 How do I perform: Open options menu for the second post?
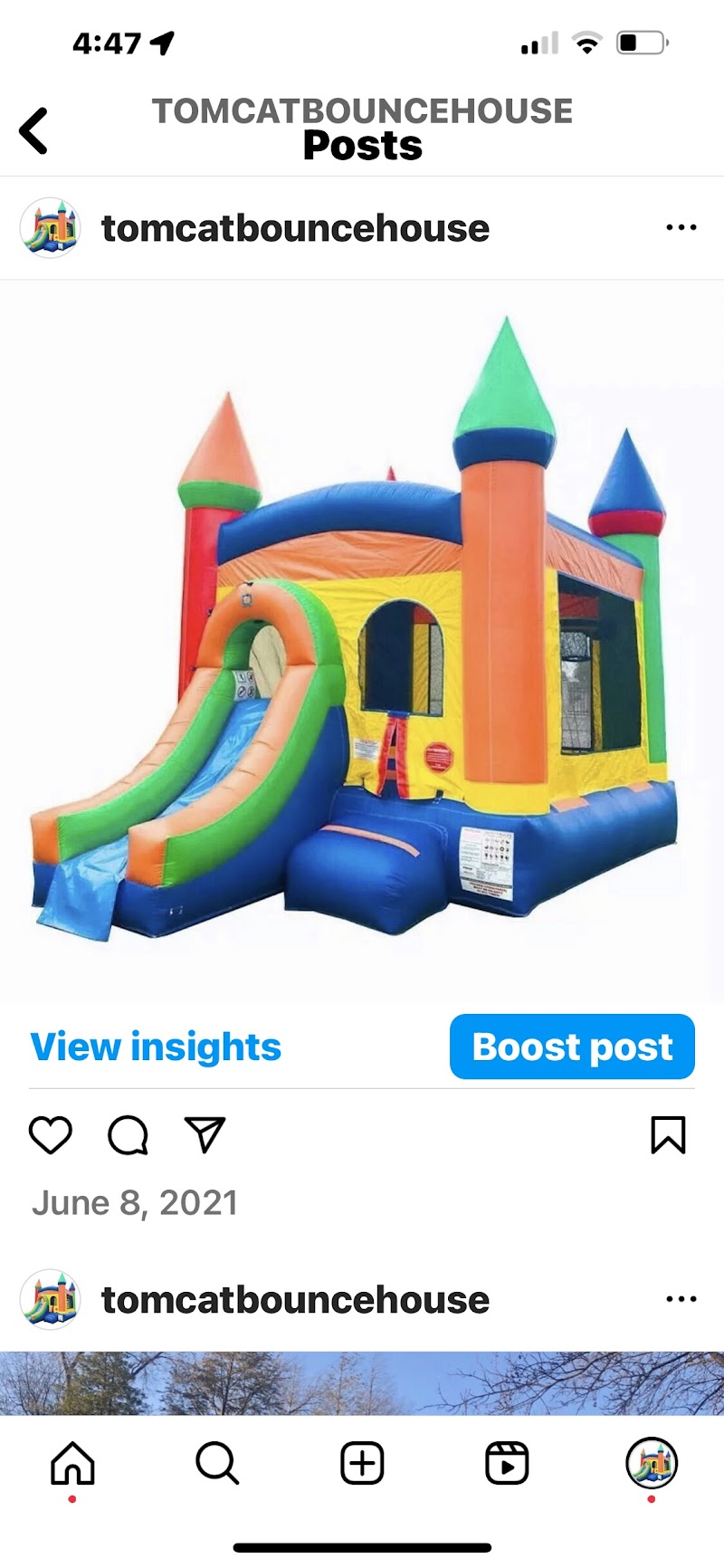click(x=681, y=1299)
